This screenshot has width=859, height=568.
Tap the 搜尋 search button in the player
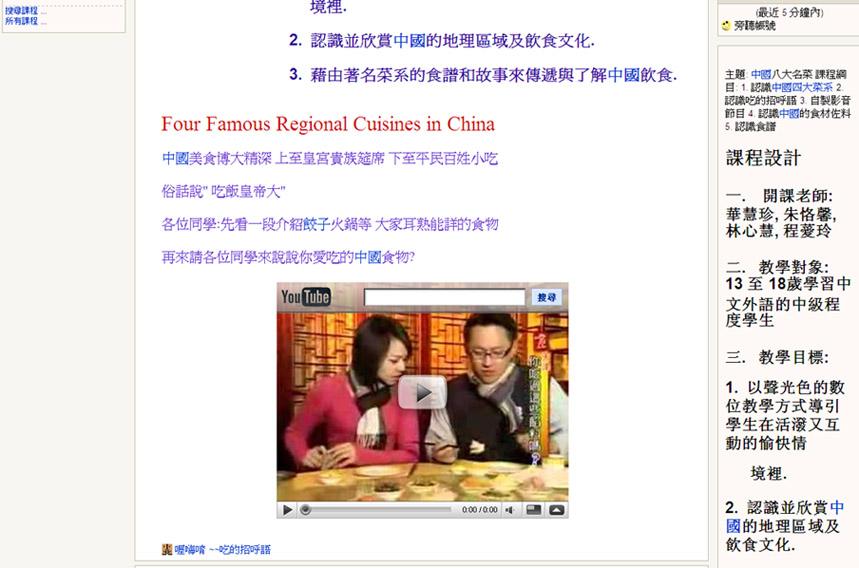(546, 297)
